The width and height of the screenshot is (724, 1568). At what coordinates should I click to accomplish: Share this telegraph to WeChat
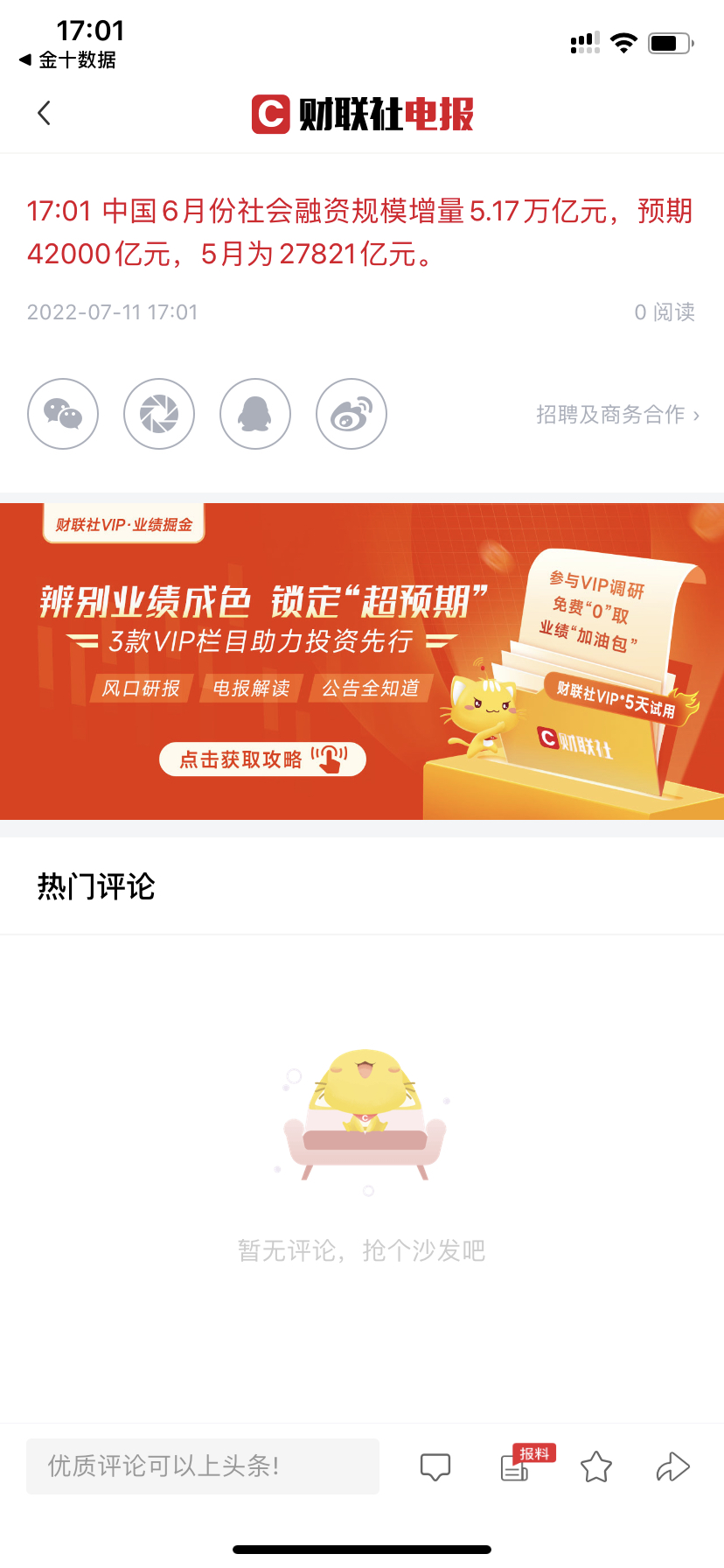click(63, 414)
